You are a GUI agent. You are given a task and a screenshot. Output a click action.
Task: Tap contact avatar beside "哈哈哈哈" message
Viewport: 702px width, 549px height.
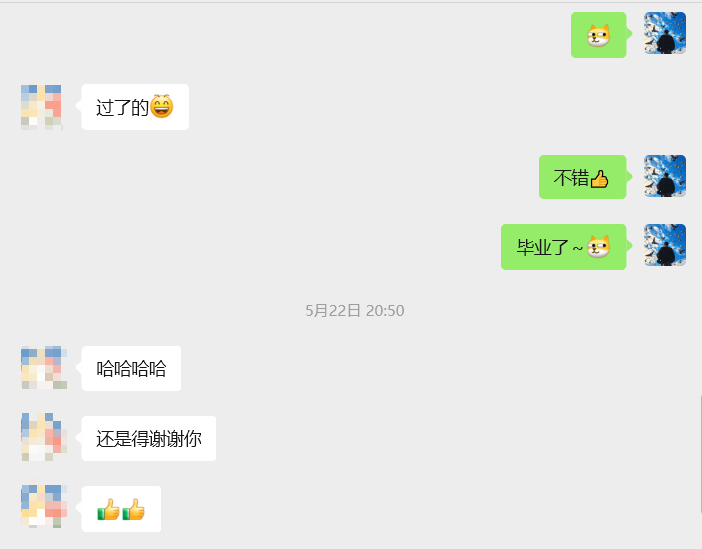(41, 367)
